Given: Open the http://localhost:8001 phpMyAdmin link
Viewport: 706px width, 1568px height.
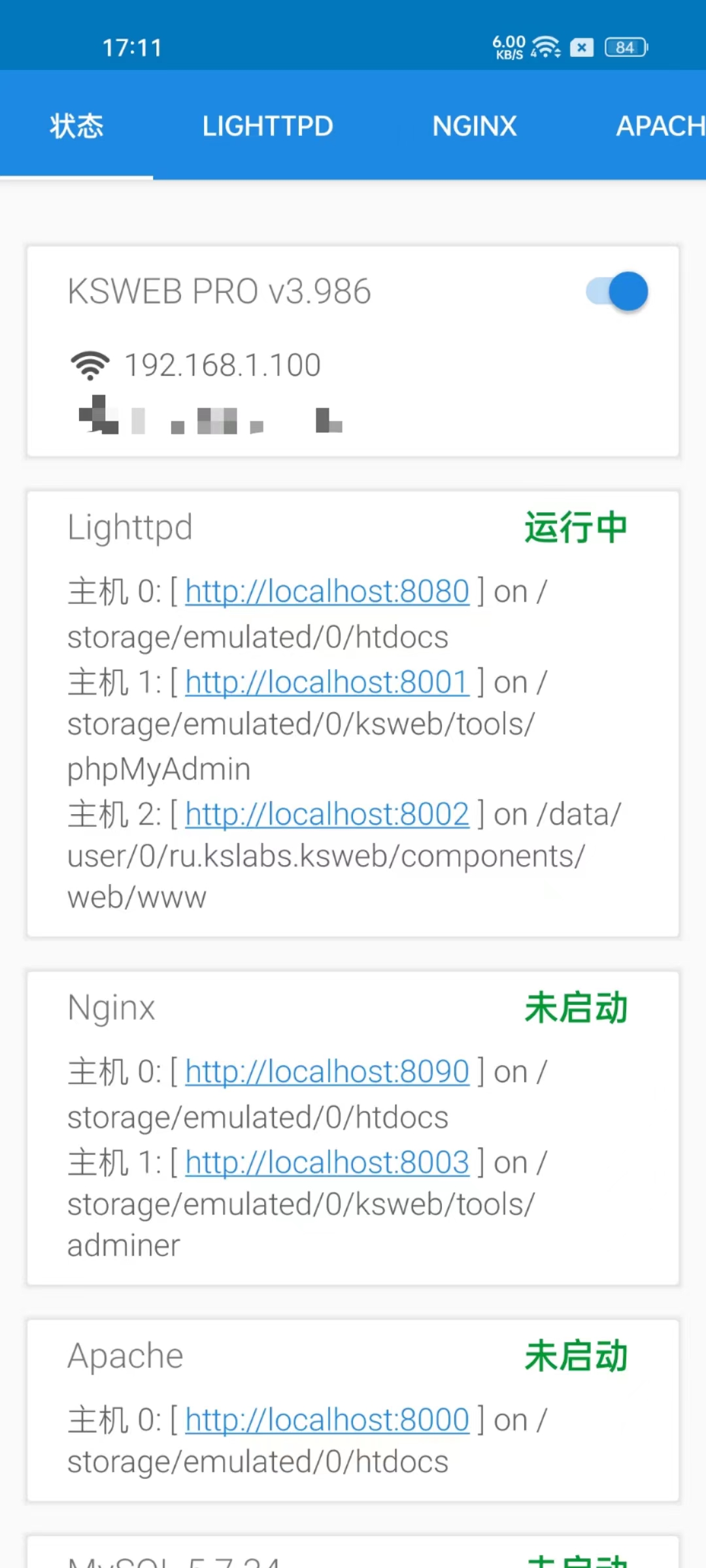Looking at the screenshot, I should 327,683.
